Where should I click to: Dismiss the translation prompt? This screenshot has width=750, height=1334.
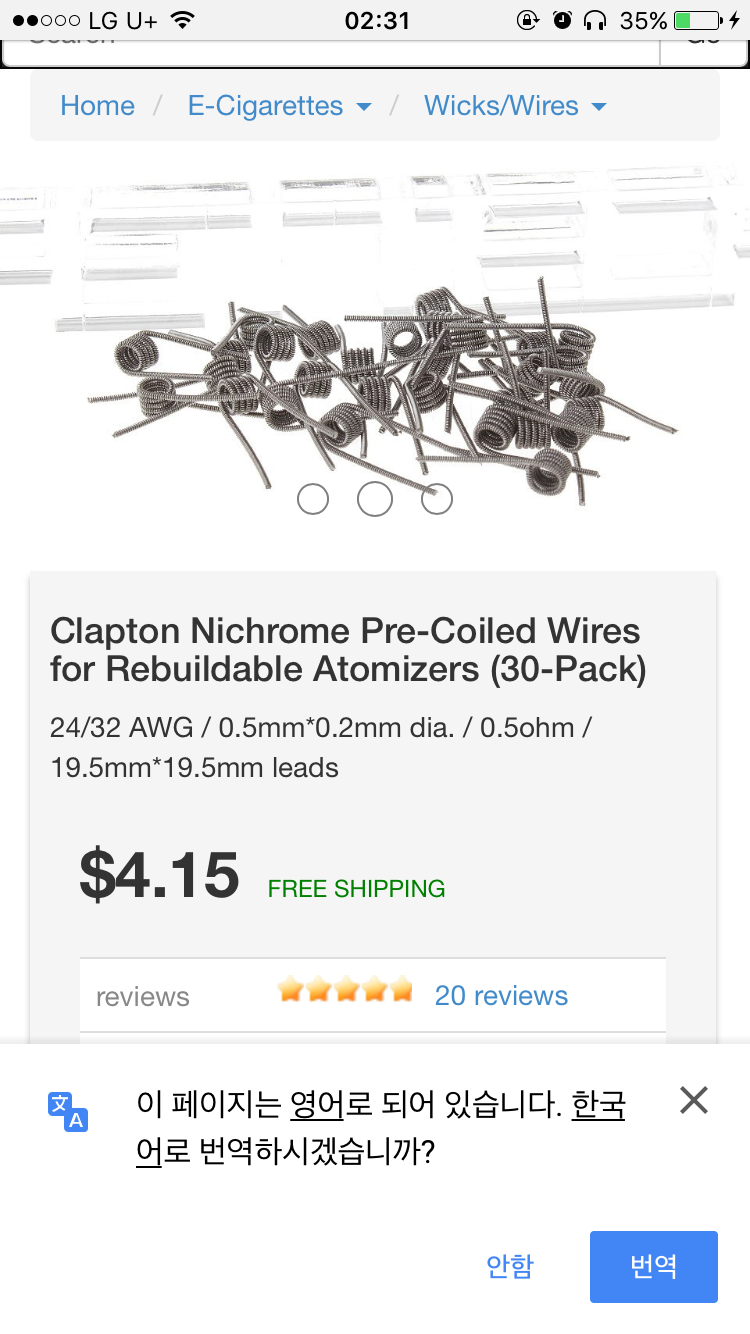pyautogui.click(x=693, y=1101)
